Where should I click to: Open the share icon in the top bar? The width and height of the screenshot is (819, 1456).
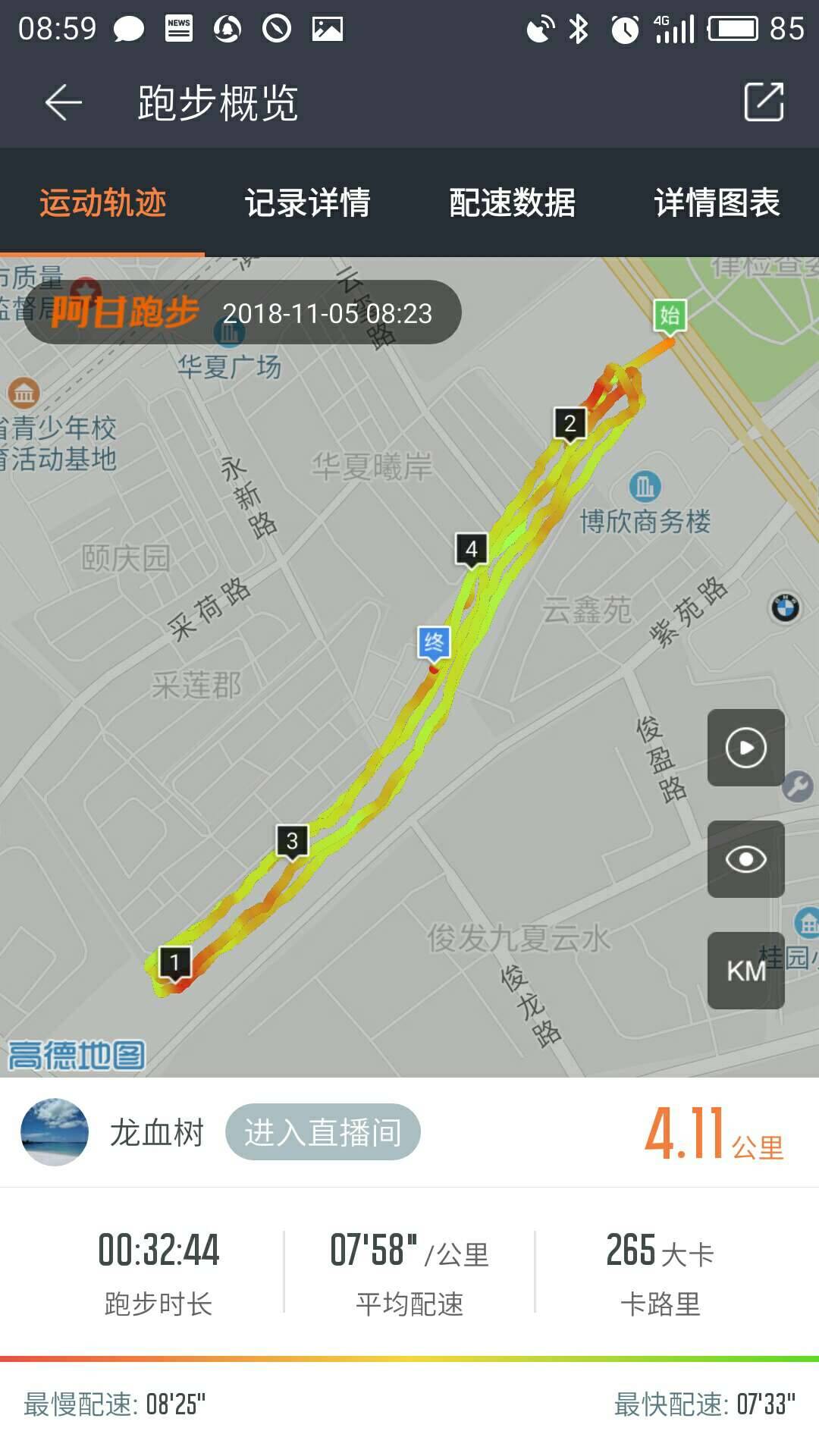click(x=765, y=103)
